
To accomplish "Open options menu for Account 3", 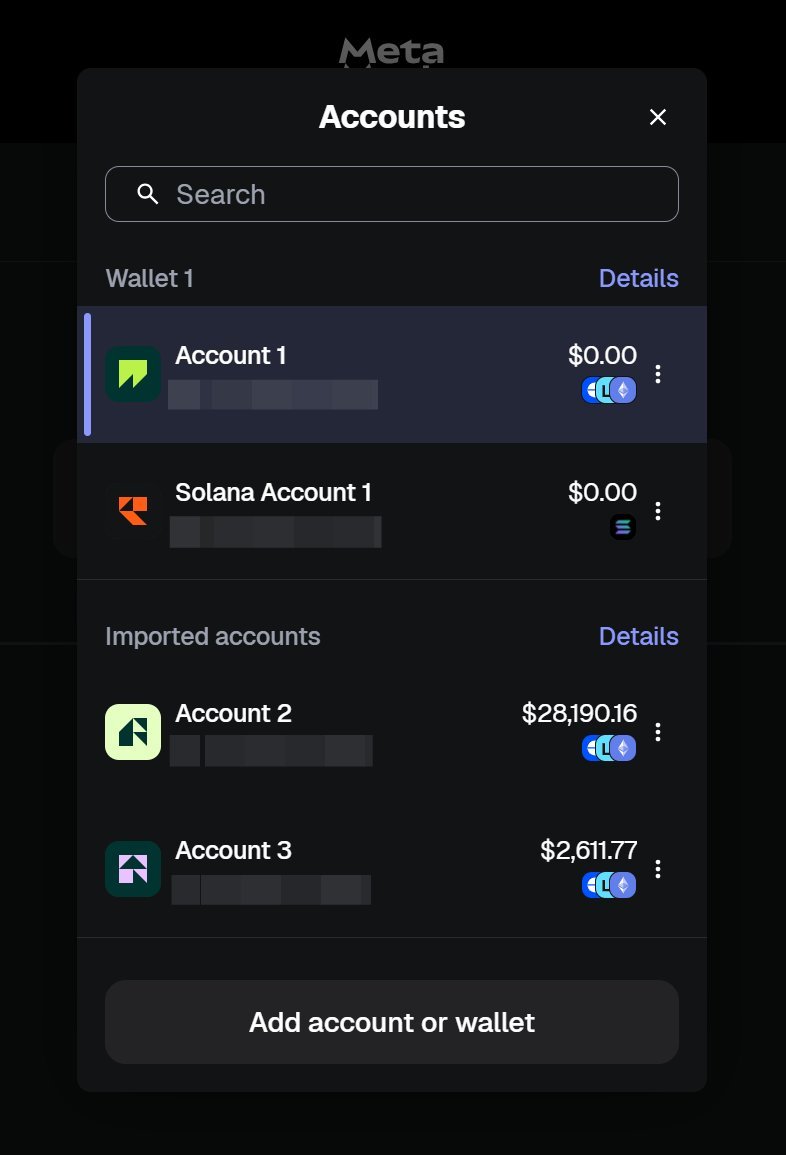I will click(658, 868).
